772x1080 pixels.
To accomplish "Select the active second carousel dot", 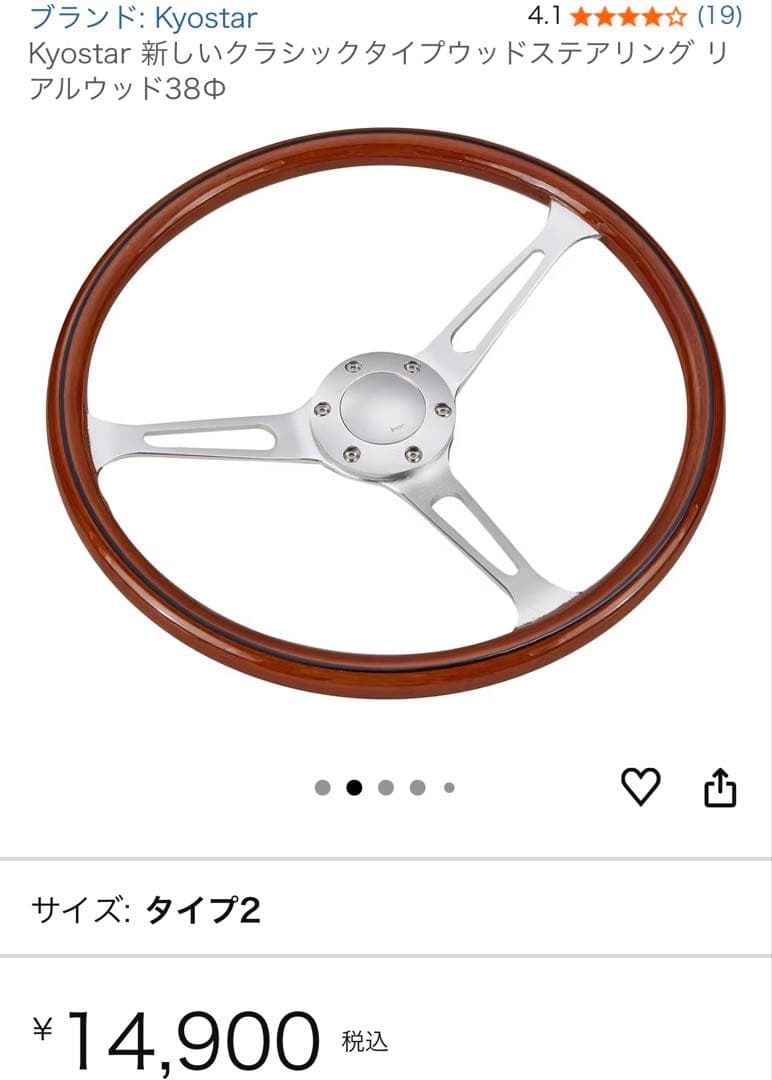I will point(354,788).
